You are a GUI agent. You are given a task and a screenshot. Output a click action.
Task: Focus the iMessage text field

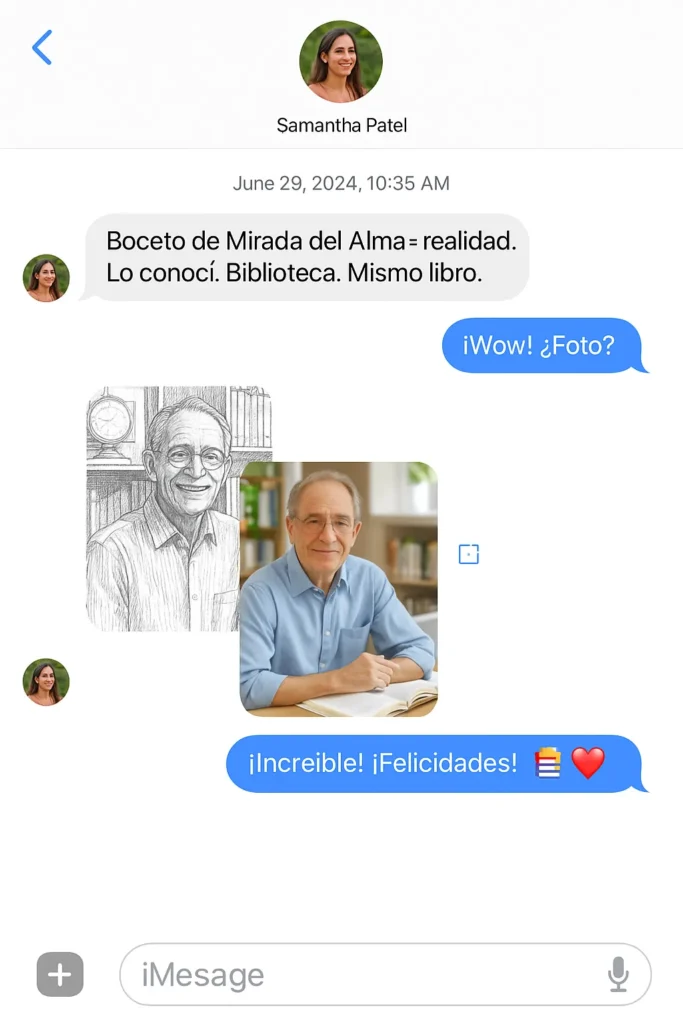(360, 974)
